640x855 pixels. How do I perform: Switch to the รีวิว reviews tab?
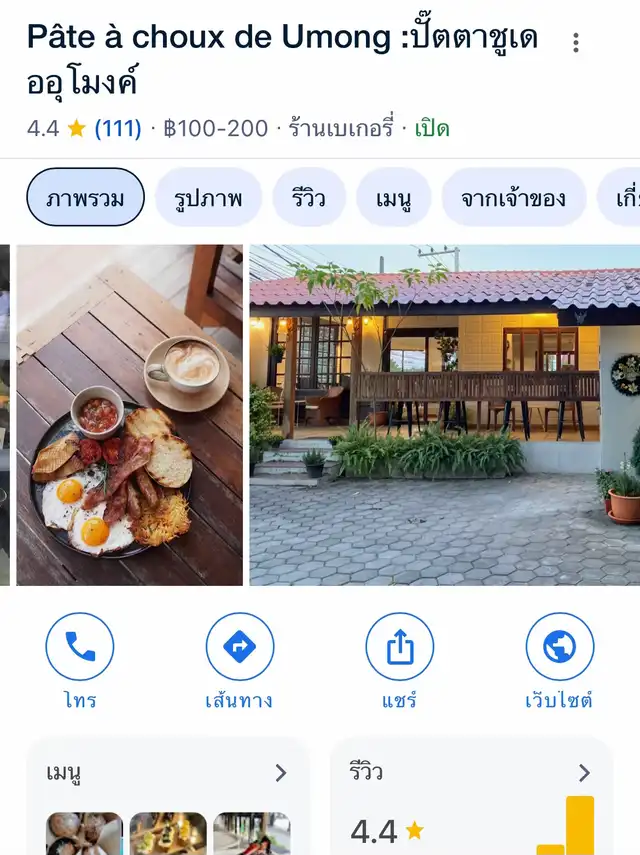coord(308,197)
